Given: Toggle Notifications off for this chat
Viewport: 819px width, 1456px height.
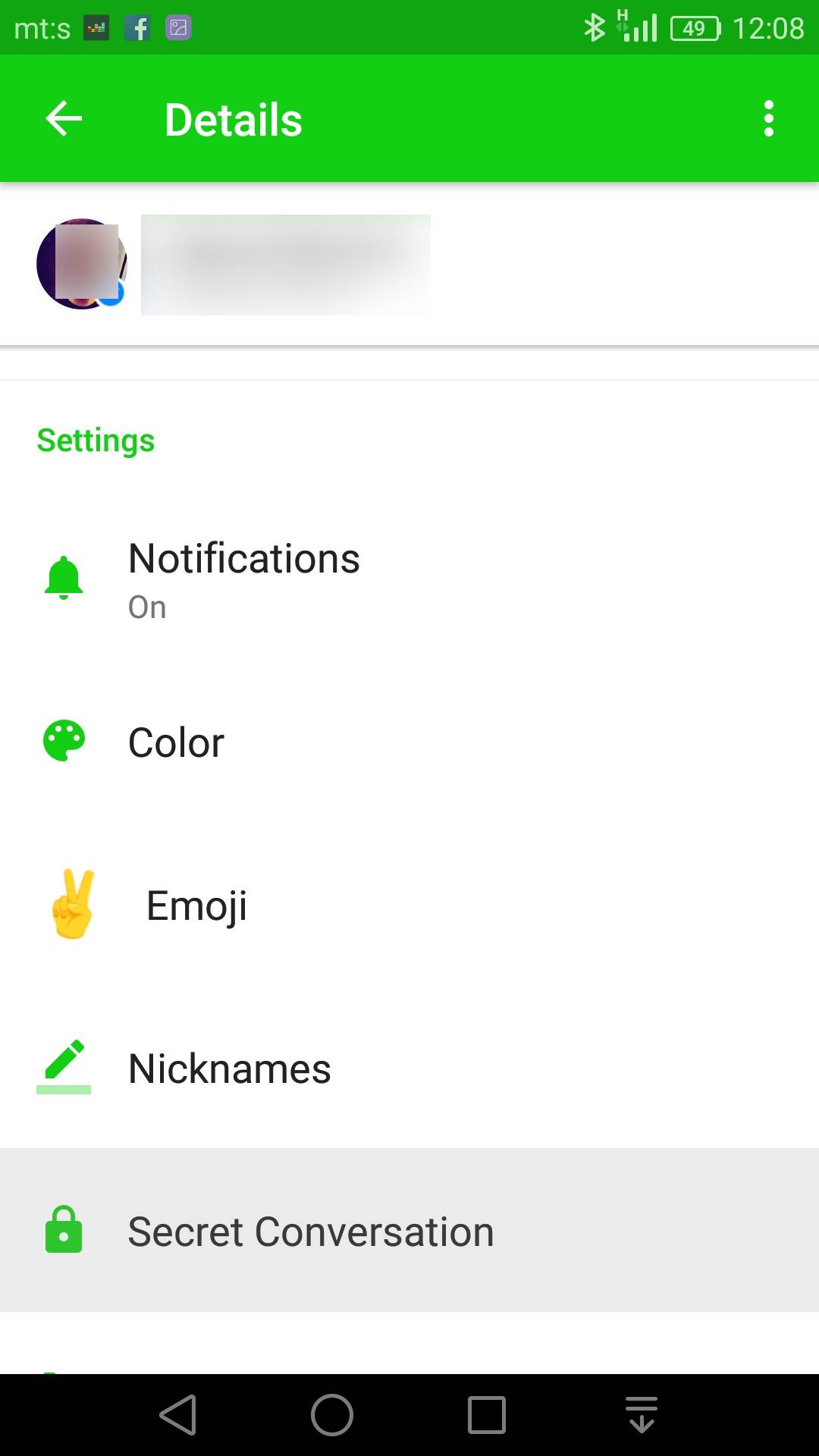Looking at the screenshot, I should click(x=243, y=576).
